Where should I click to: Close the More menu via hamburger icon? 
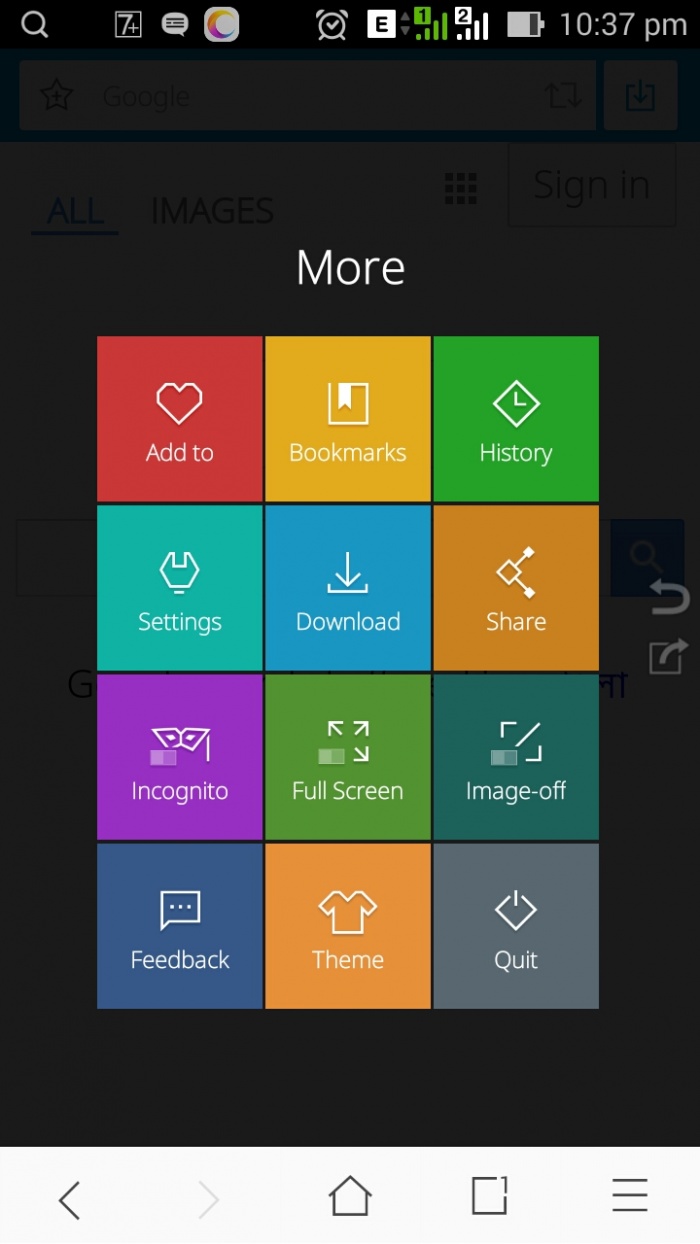630,1196
